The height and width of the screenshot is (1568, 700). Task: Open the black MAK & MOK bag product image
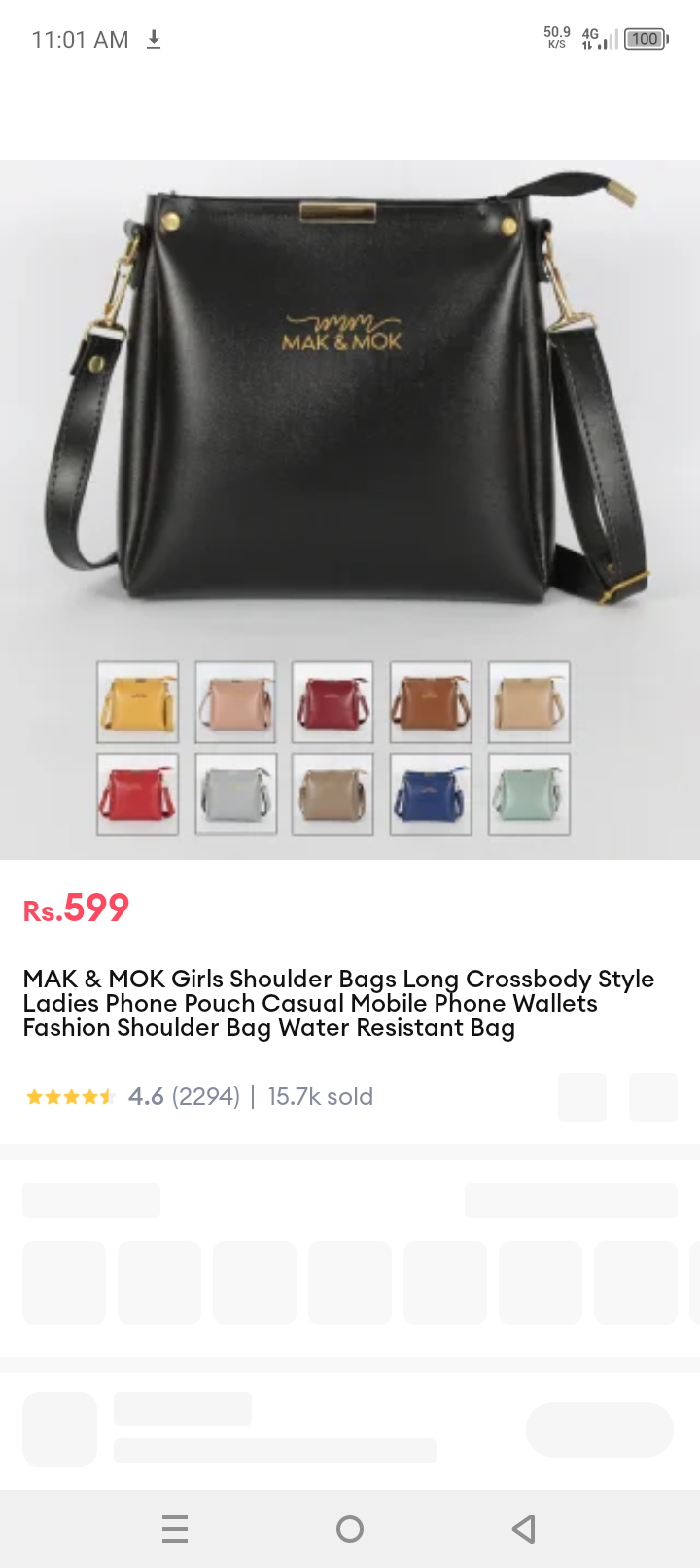350,409
